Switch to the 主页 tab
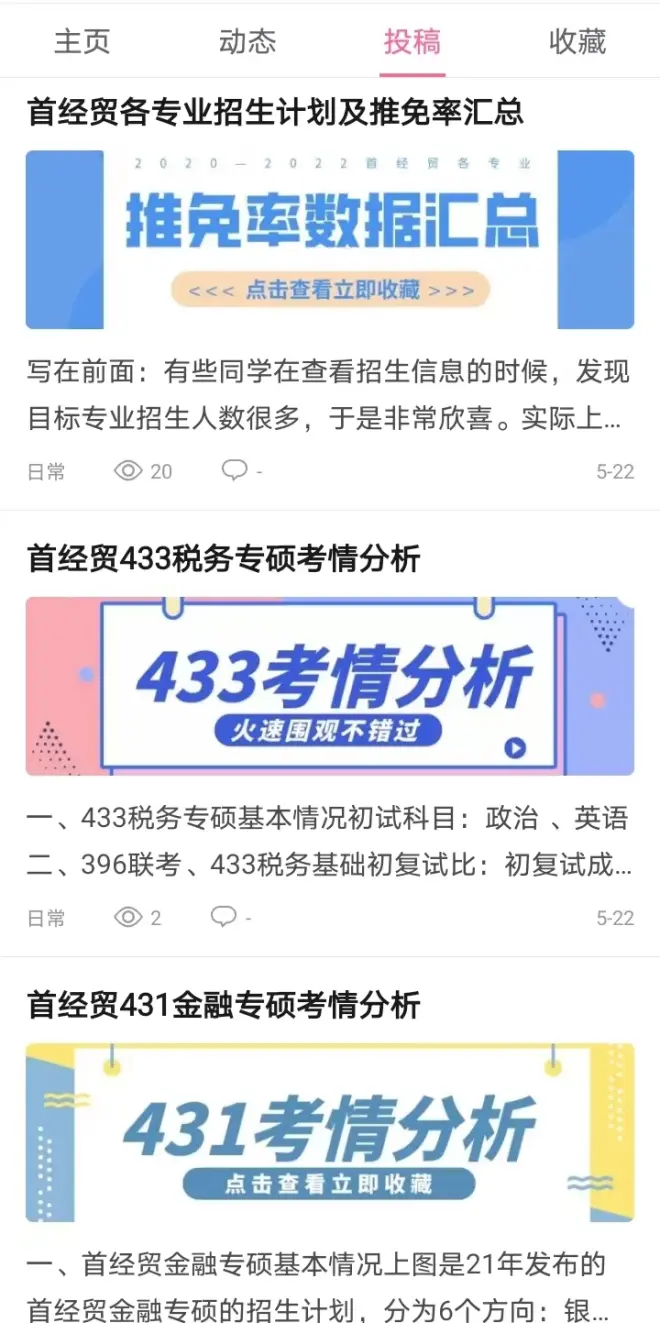The image size is (660, 1323). (x=82, y=42)
